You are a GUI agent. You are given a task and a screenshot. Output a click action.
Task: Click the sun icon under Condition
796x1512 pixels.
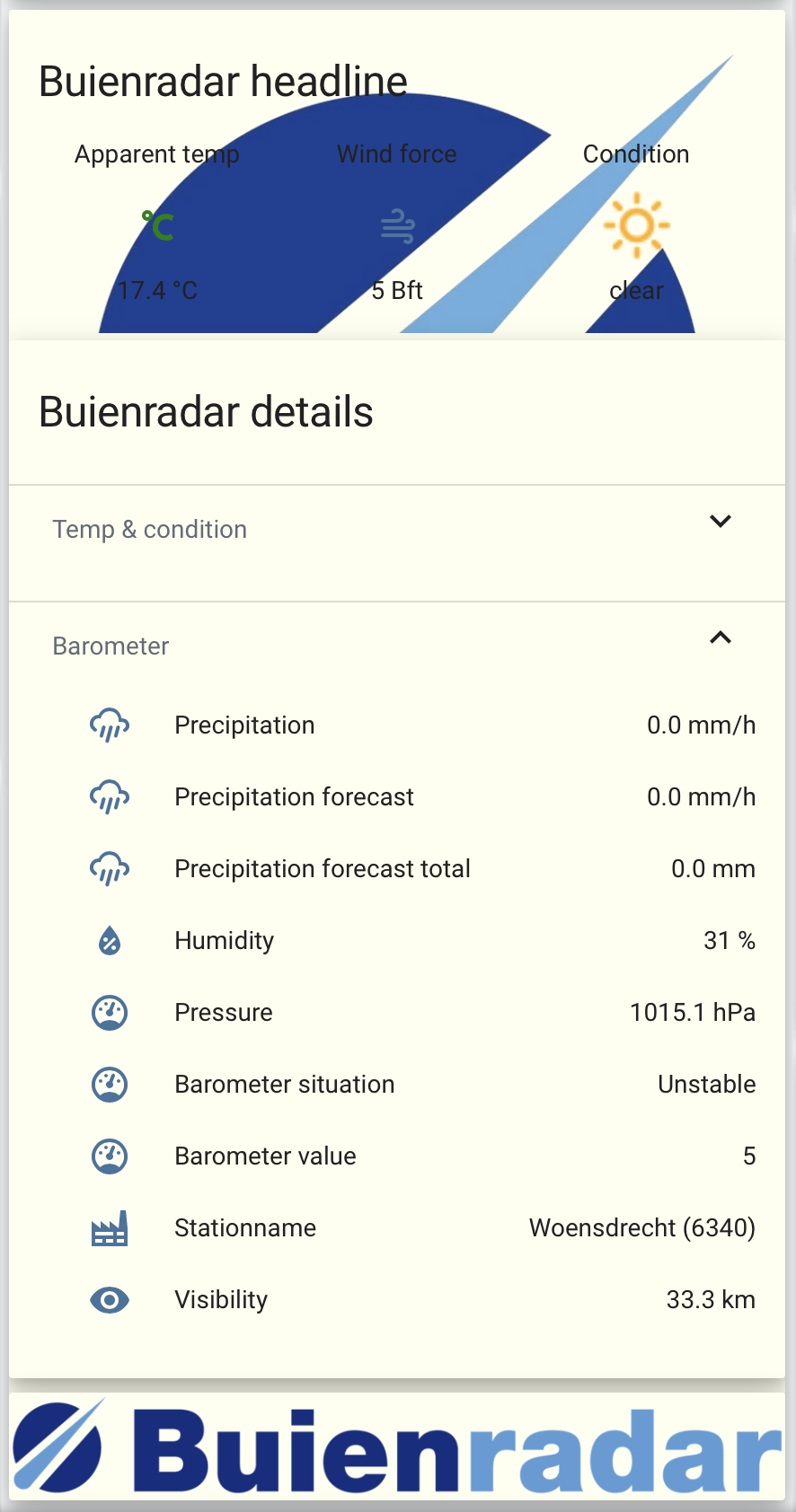click(x=635, y=226)
